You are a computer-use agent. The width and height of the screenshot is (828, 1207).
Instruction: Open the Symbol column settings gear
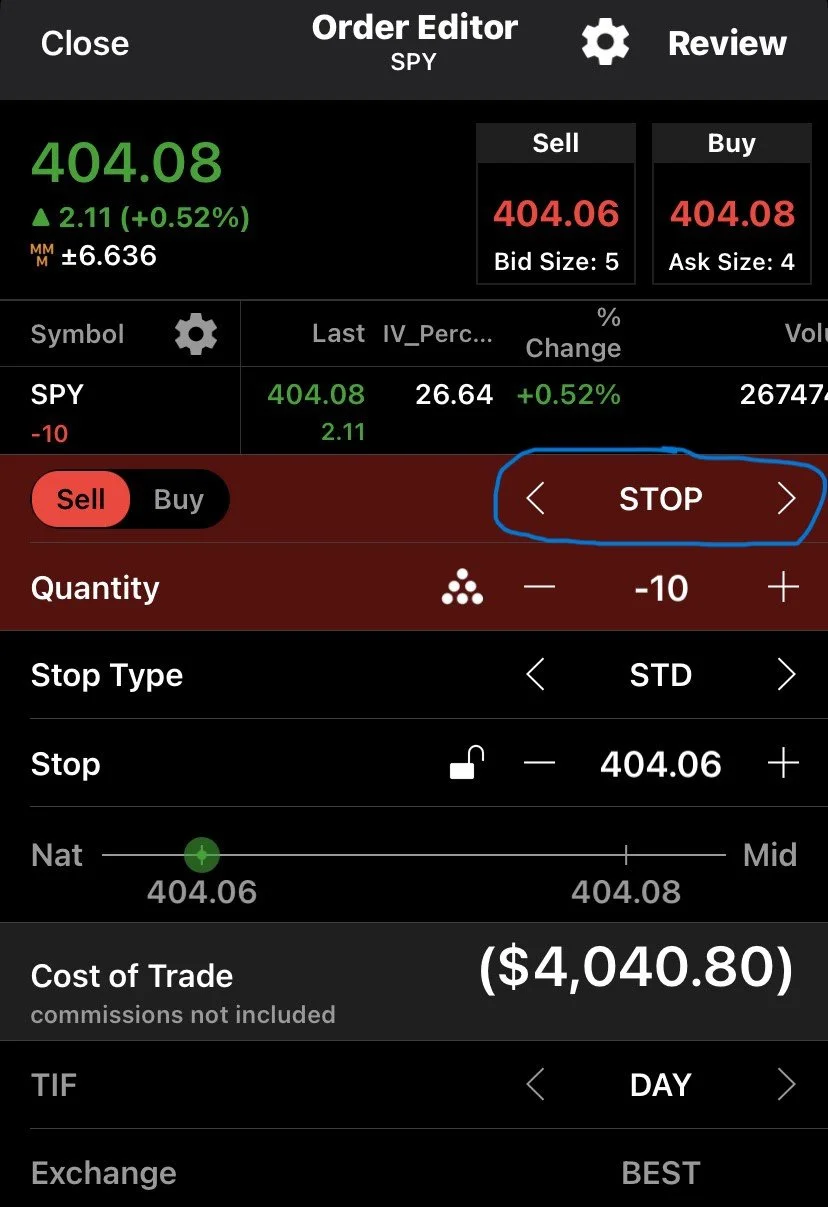point(196,334)
